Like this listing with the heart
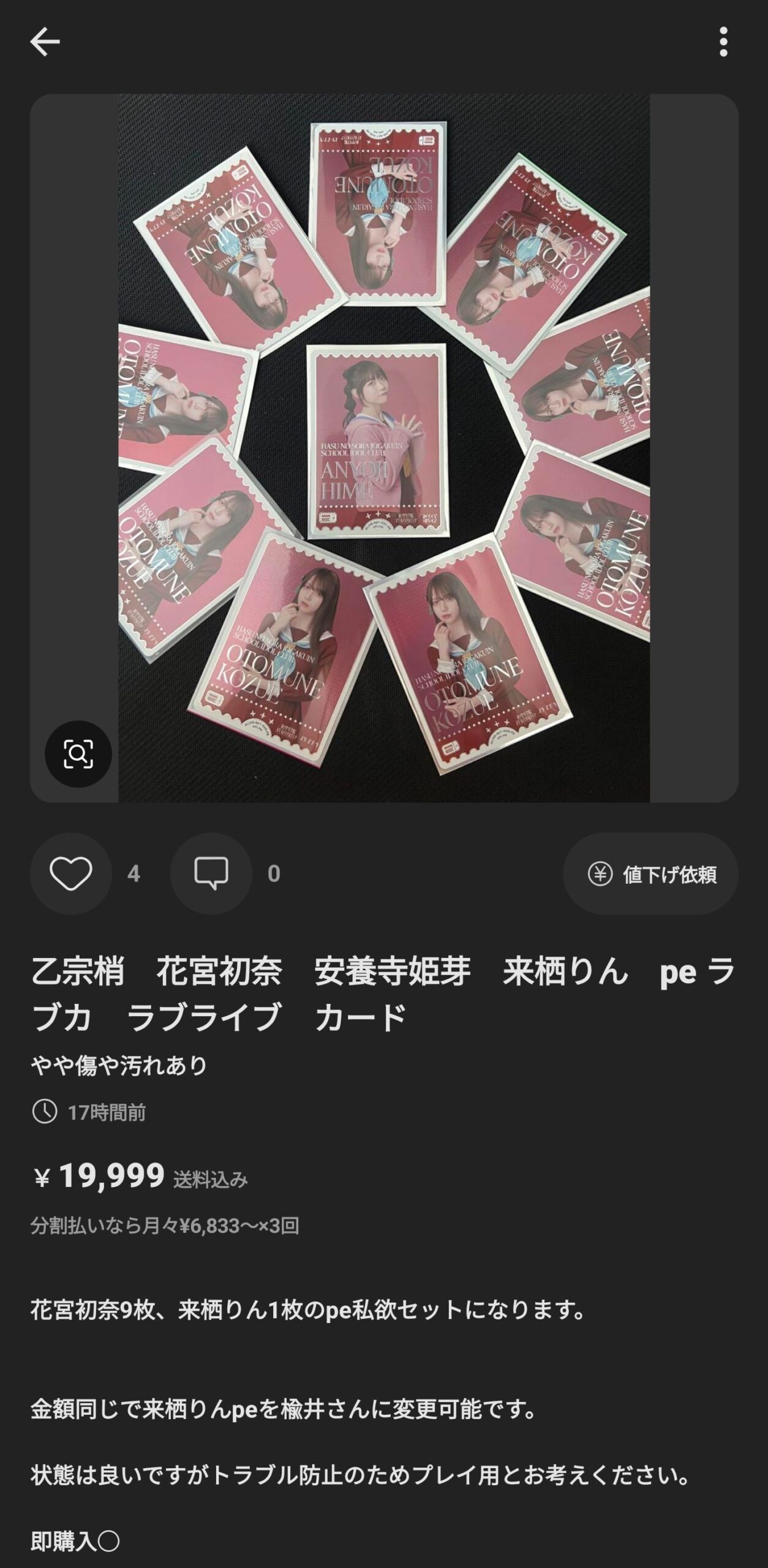This screenshot has width=768, height=1568. [71, 873]
